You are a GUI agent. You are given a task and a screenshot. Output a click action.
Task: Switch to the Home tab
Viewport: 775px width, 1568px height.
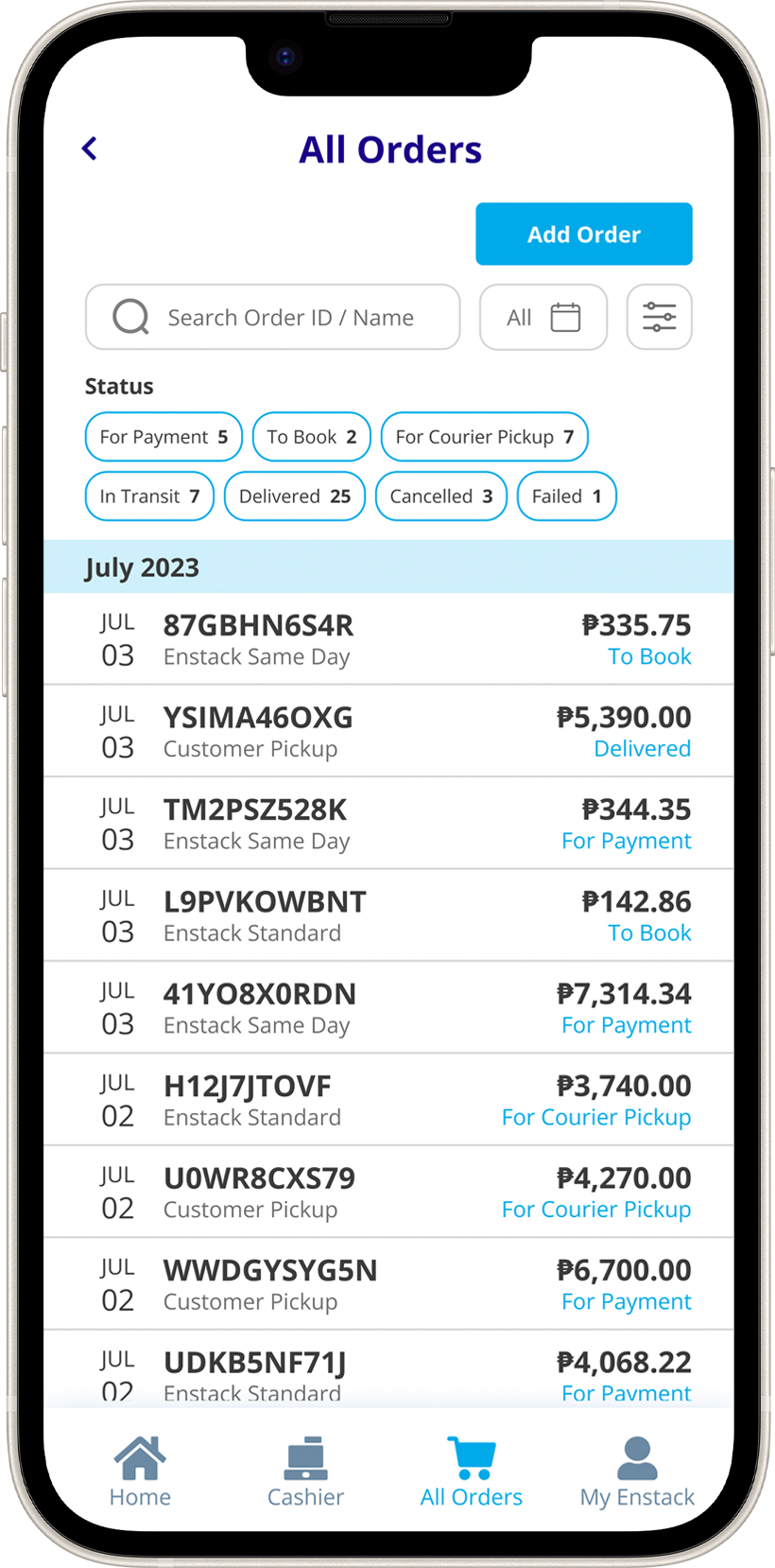pyautogui.click(x=140, y=1472)
